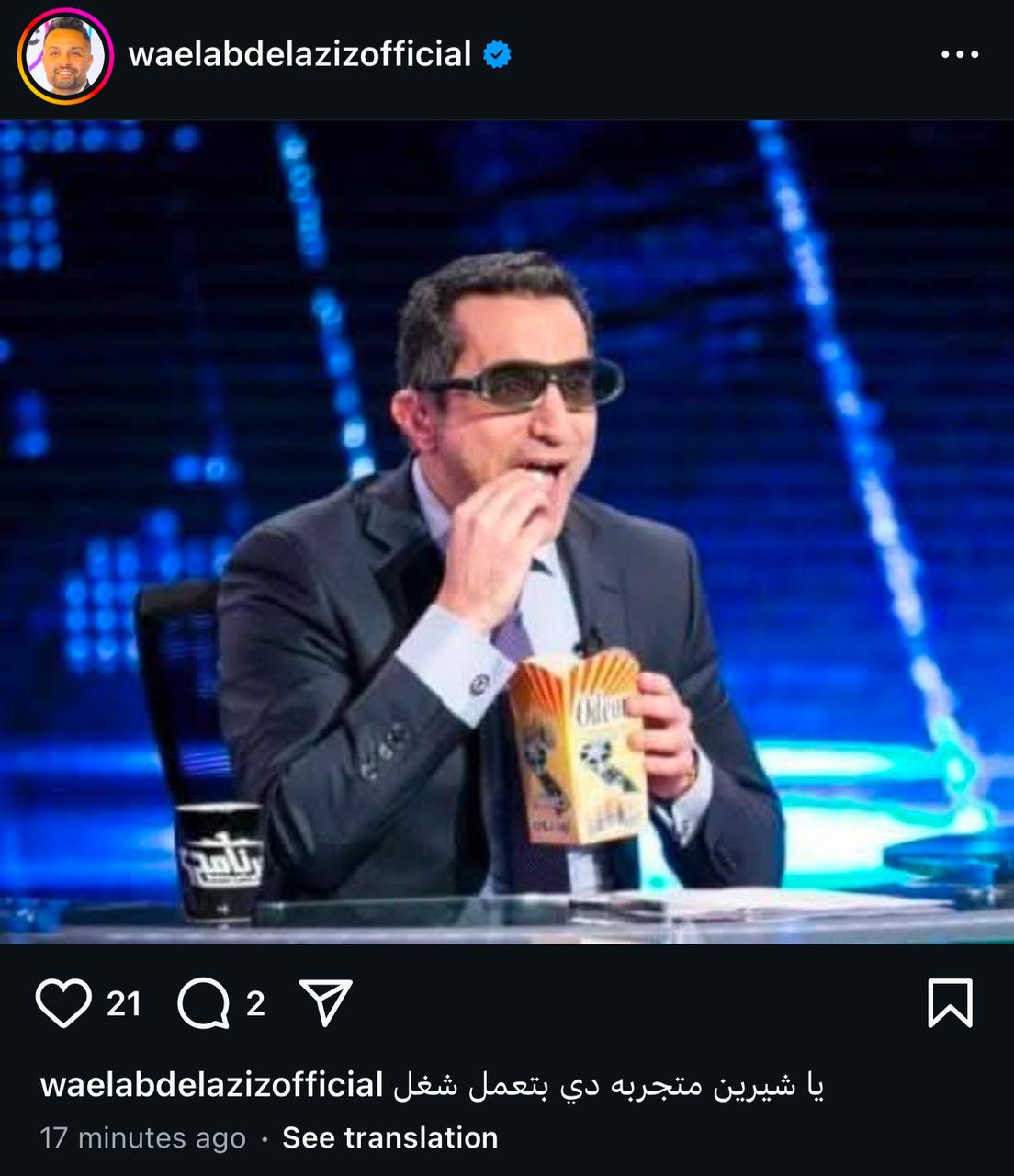Open the comments on this post

pyautogui.click(x=203, y=1002)
